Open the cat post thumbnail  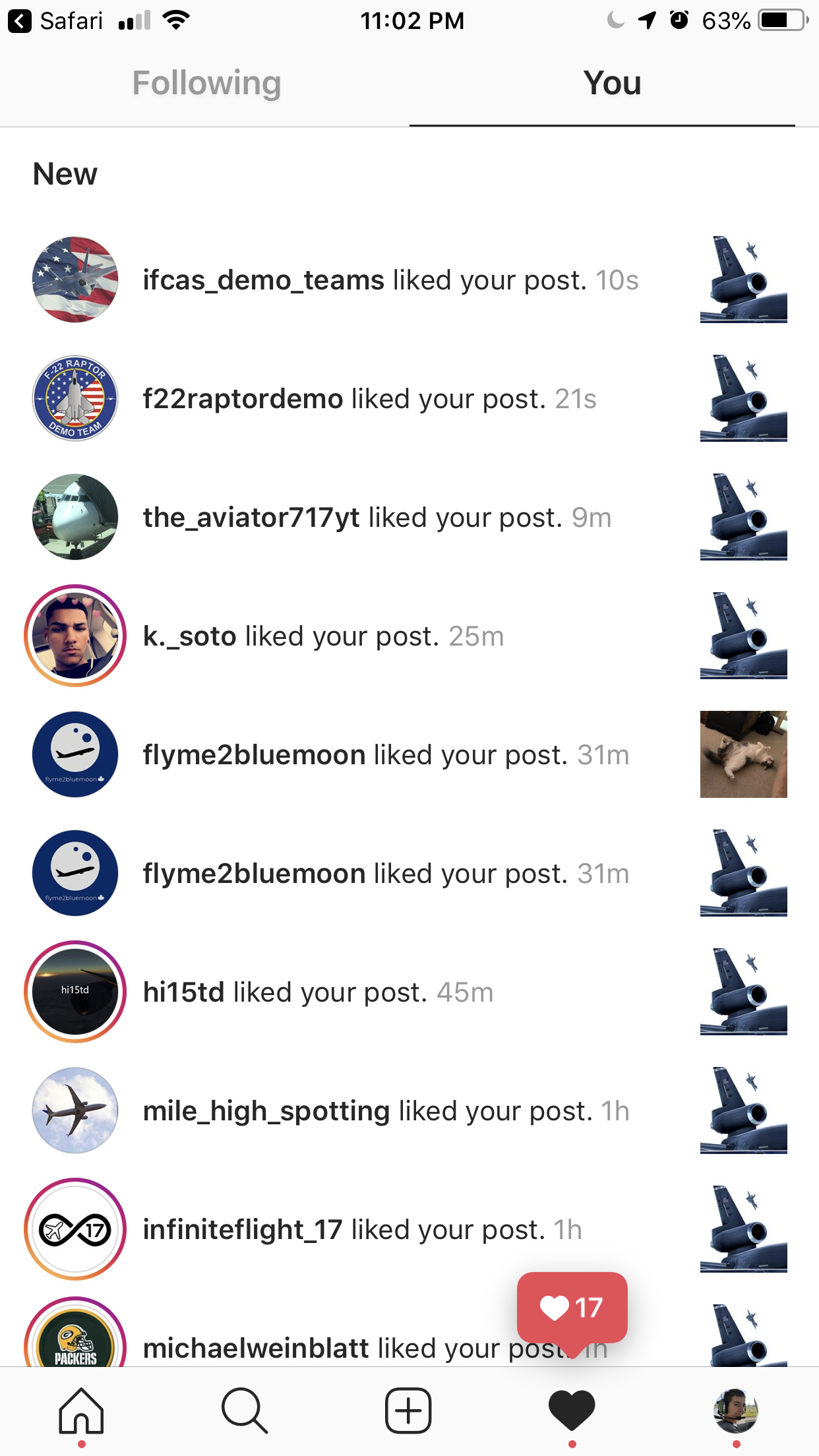[743, 754]
